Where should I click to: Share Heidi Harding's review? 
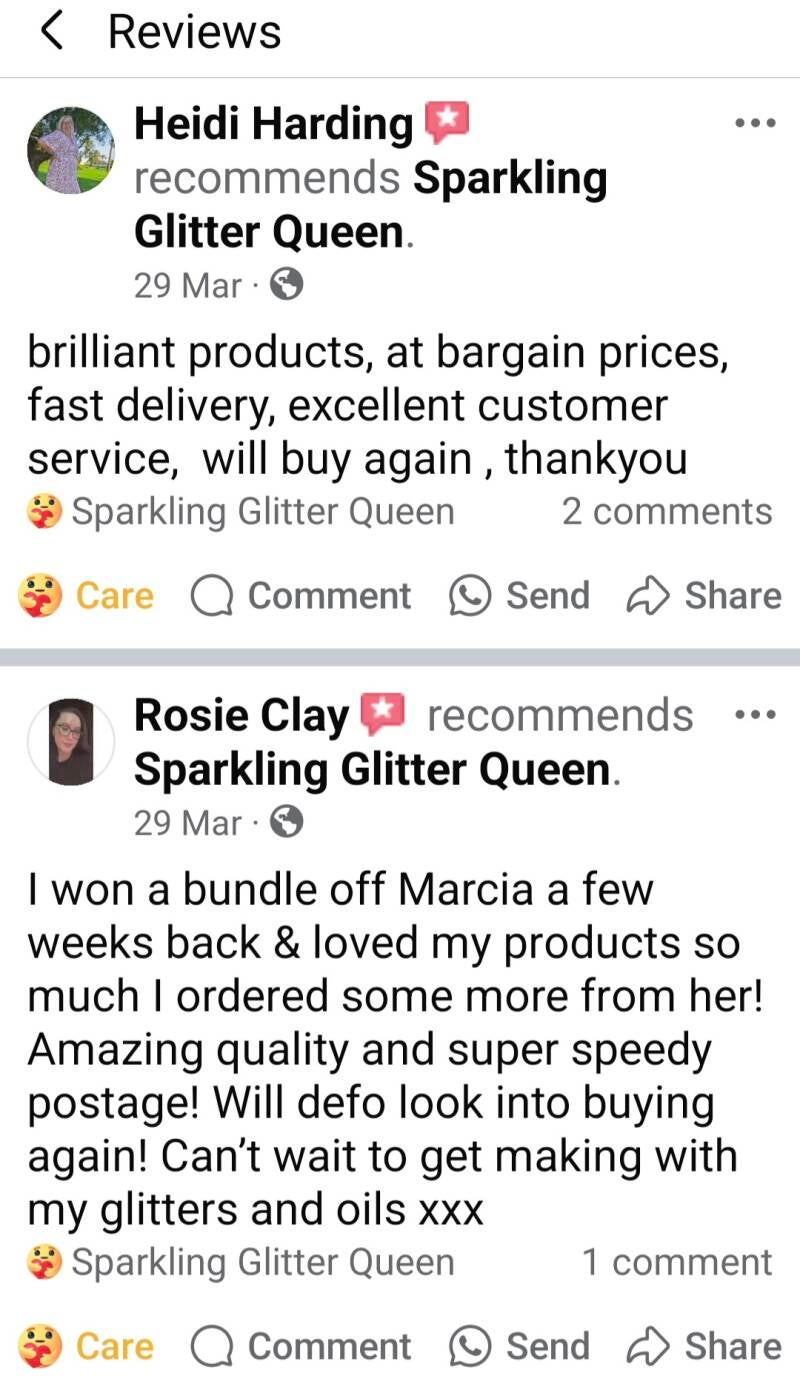click(704, 596)
